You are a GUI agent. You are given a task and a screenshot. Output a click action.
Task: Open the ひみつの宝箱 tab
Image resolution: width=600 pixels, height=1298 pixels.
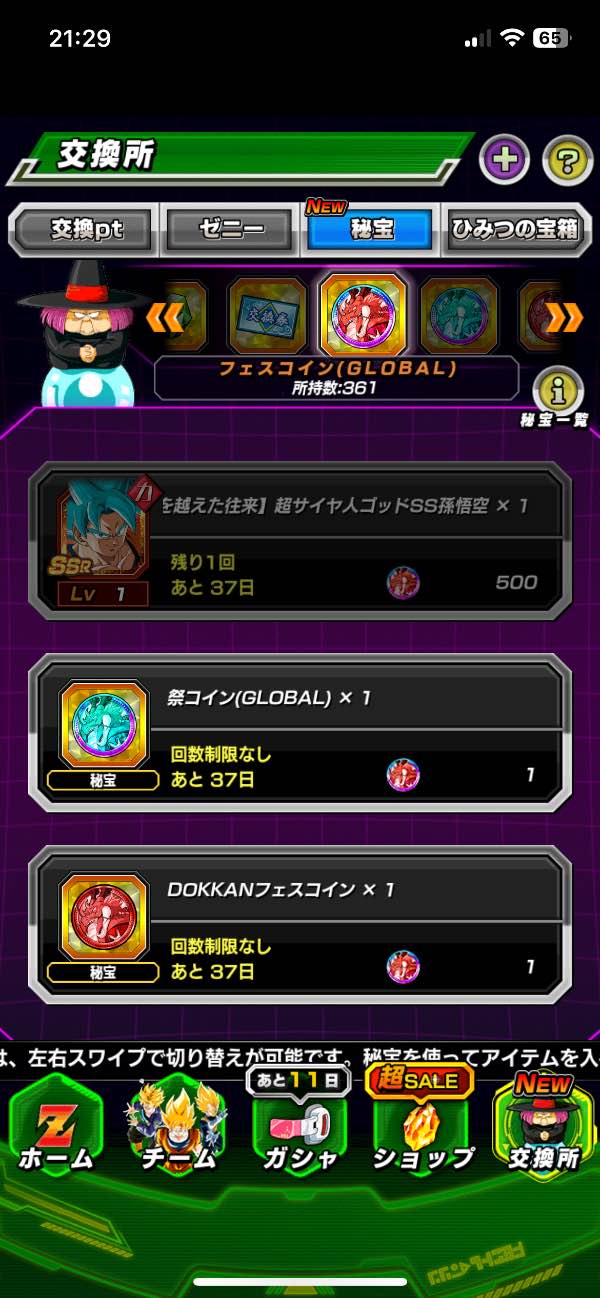point(514,229)
